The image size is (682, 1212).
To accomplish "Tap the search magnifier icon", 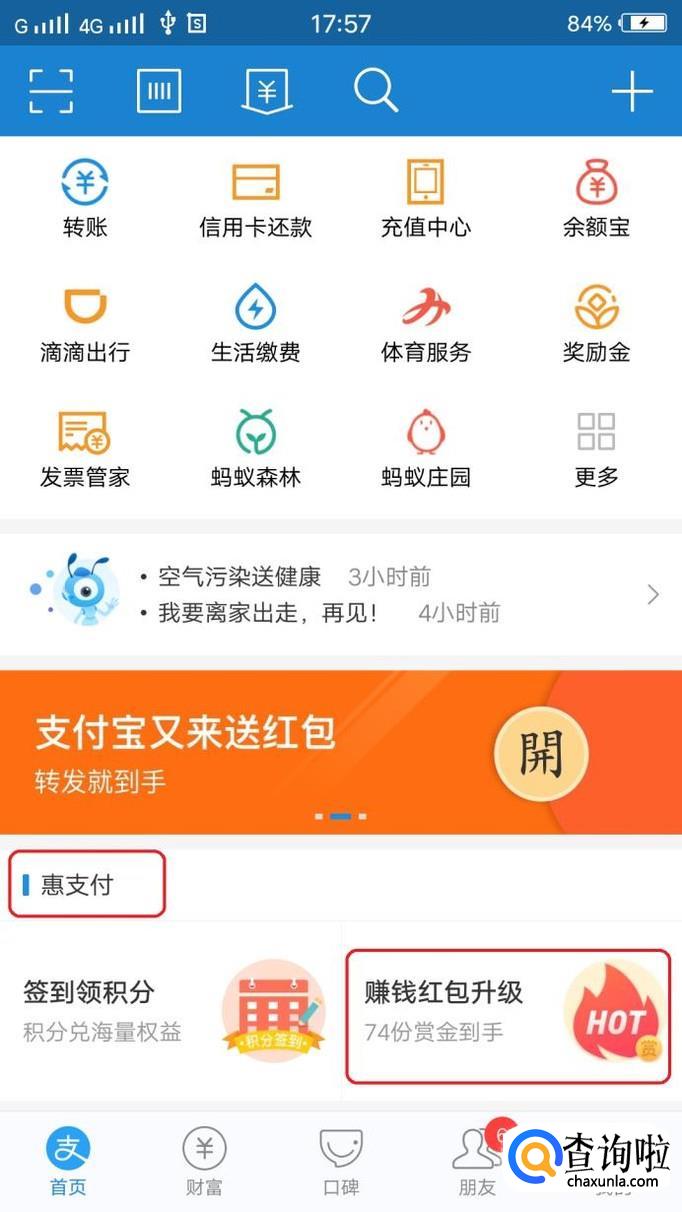I will coord(376,91).
